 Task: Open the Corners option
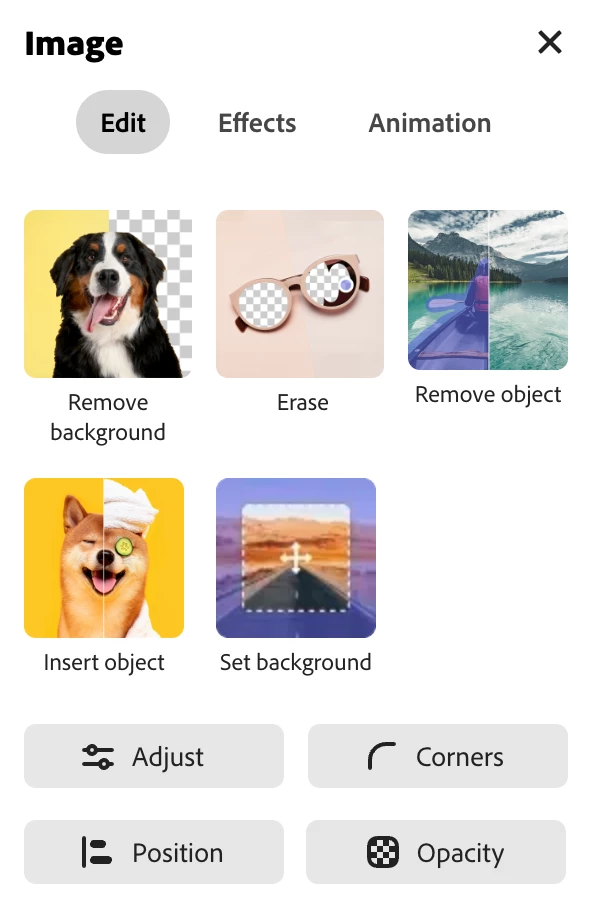[x=438, y=757]
